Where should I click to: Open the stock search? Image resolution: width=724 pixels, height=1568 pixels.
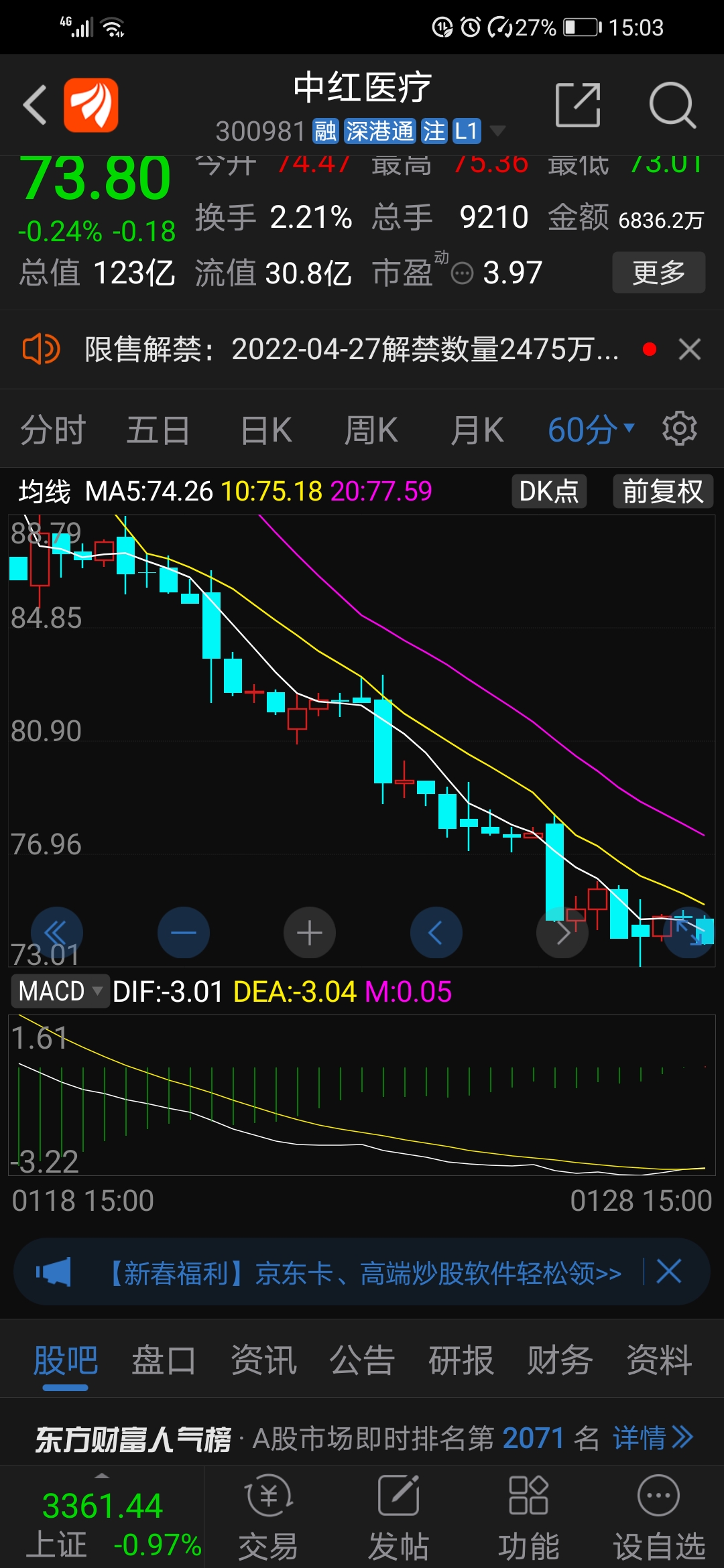click(x=672, y=105)
